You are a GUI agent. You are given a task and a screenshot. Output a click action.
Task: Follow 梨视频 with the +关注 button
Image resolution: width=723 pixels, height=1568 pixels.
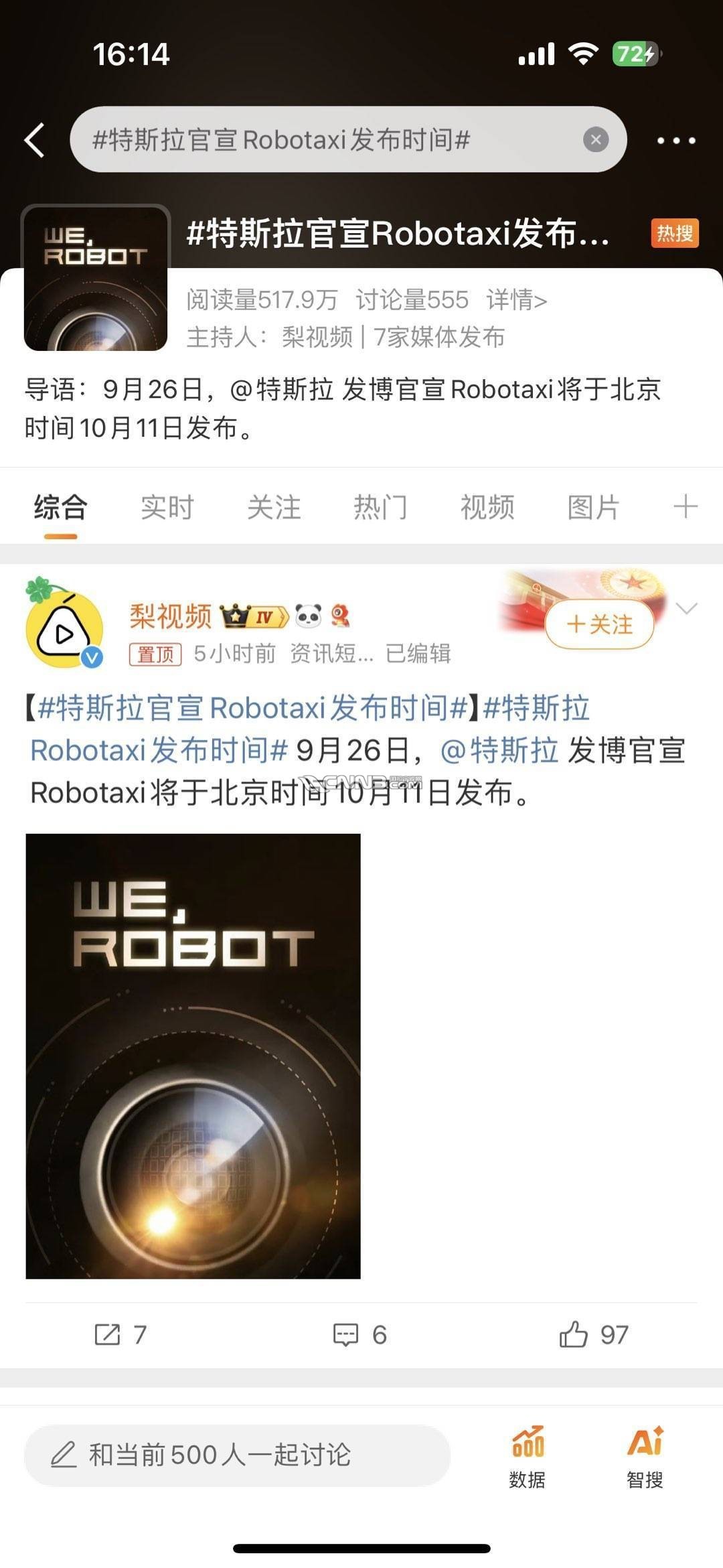599,624
